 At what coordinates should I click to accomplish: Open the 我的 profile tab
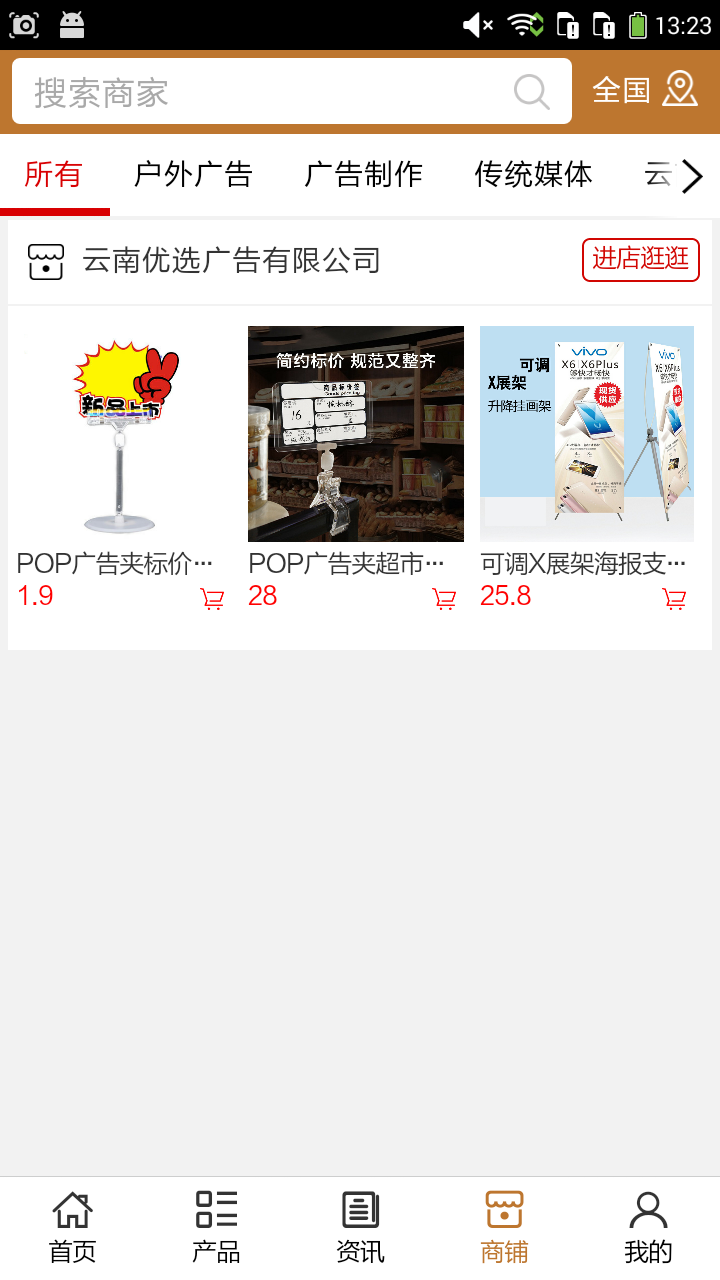pos(648,1227)
